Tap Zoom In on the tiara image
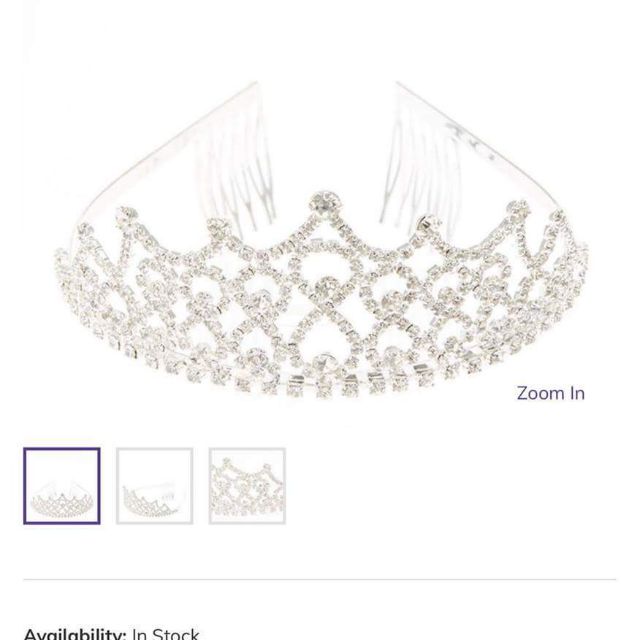 pyautogui.click(x=550, y=393)
